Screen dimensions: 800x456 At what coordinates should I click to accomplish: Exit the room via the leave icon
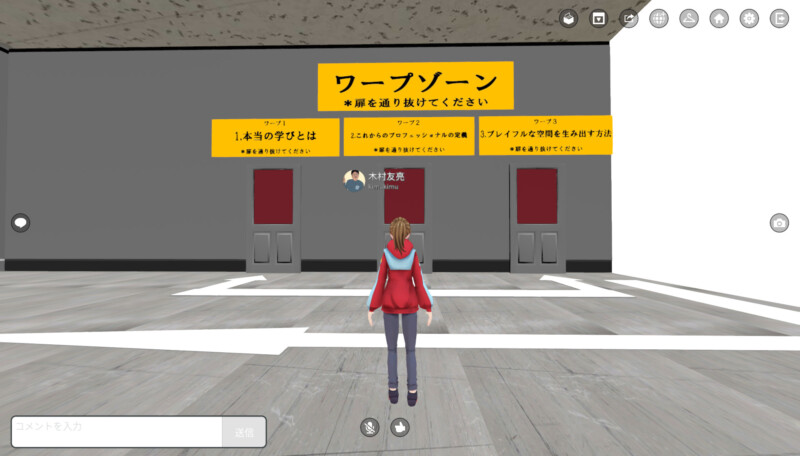point(779,19)
